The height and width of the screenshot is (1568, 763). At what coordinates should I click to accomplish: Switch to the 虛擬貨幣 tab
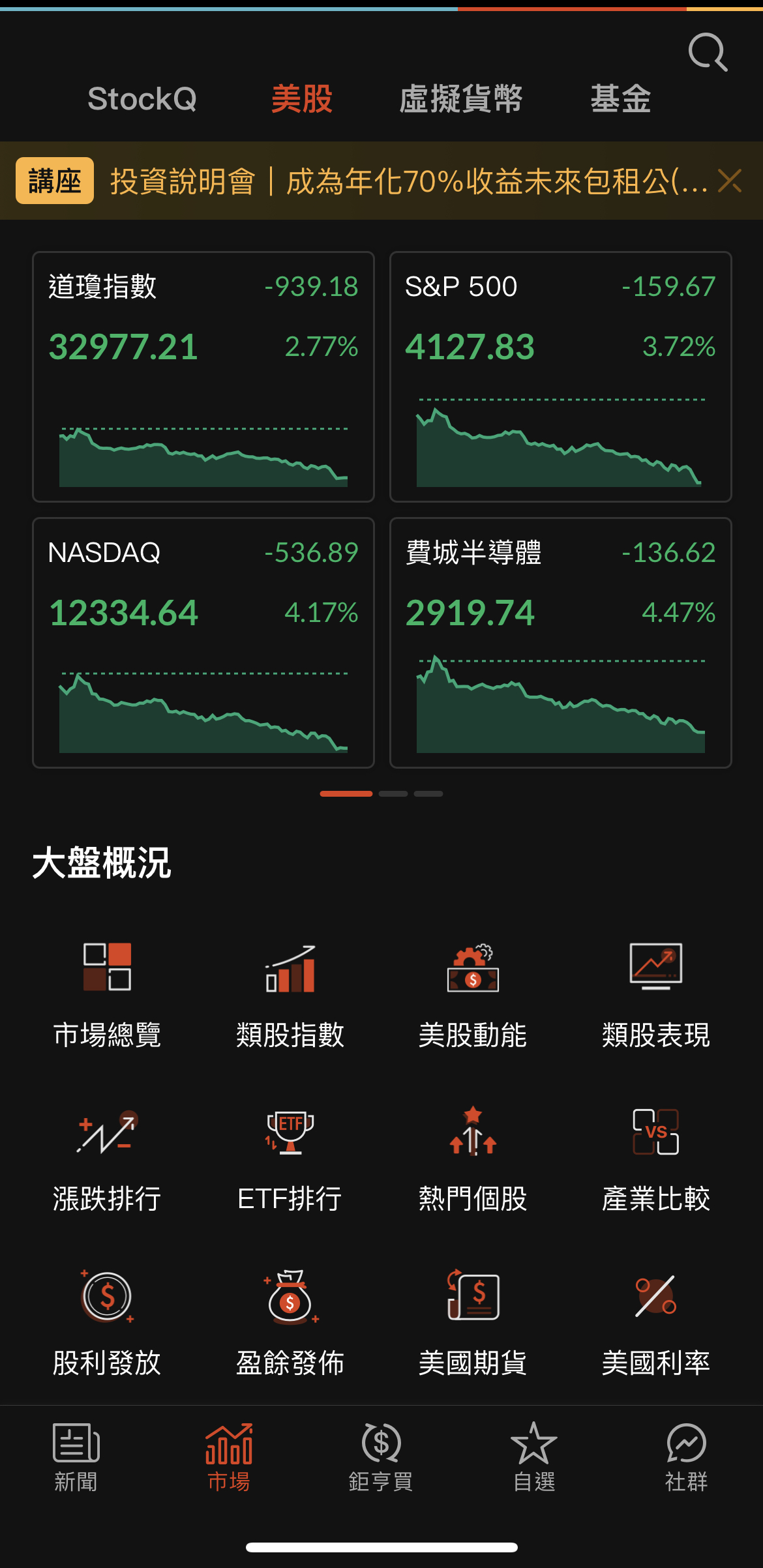coord(460,99)
